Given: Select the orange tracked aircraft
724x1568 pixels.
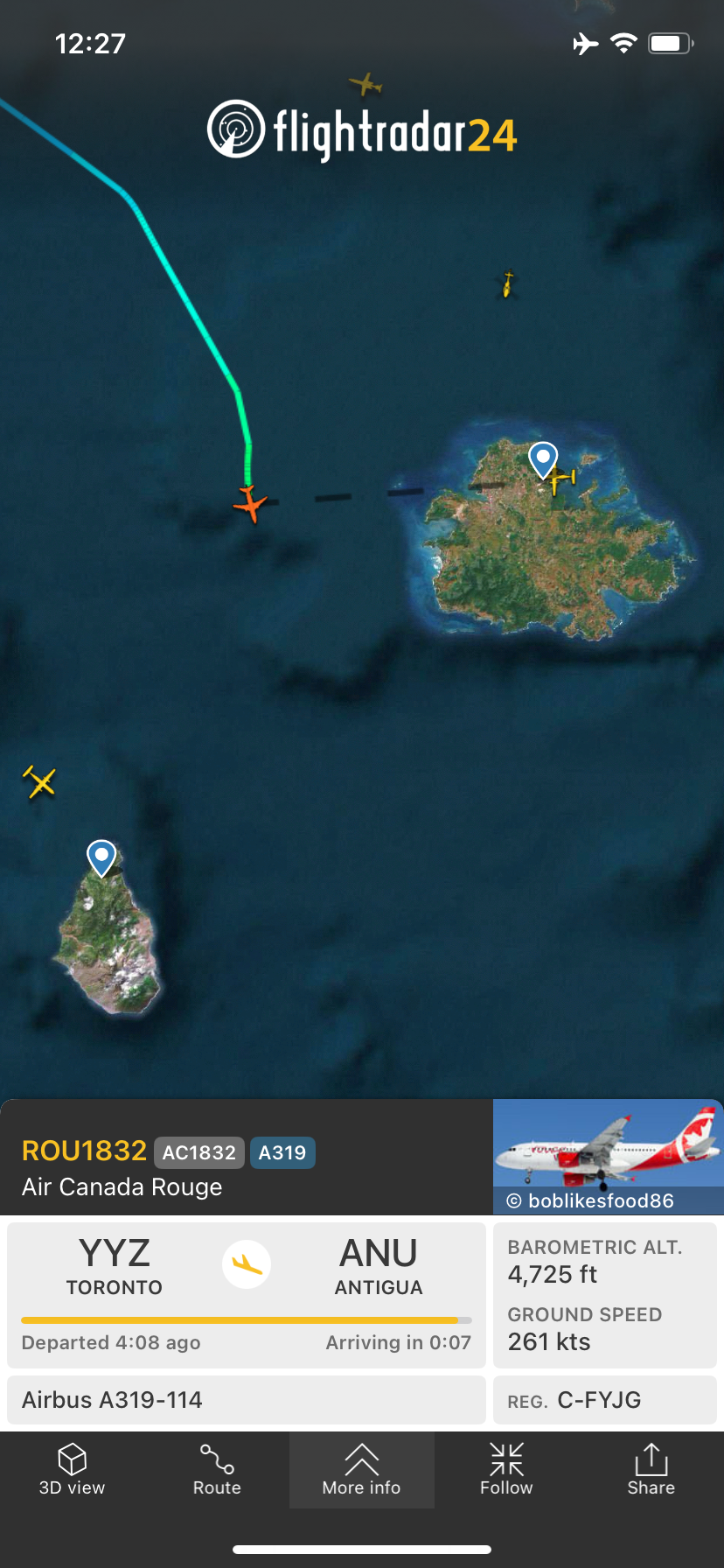Looking at the screenshot, I should 250,504.
